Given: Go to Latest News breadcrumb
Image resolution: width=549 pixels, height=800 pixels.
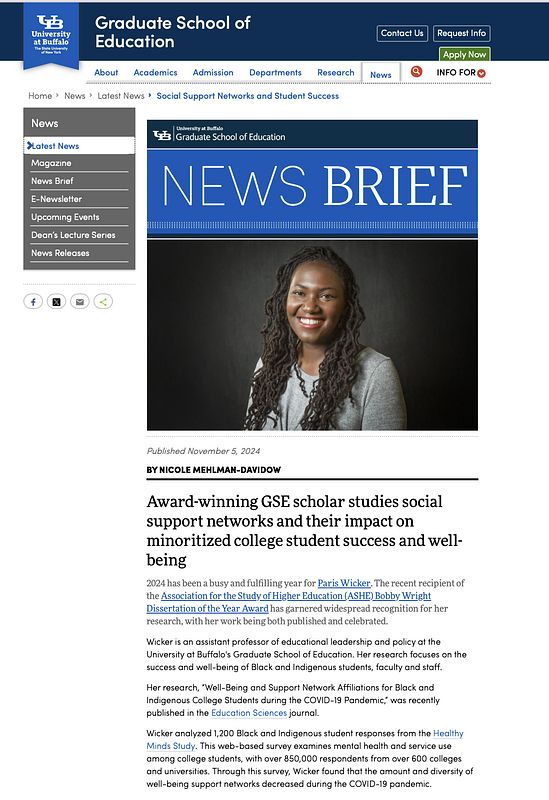Looking at the screenshot, I should pos(121,95).
